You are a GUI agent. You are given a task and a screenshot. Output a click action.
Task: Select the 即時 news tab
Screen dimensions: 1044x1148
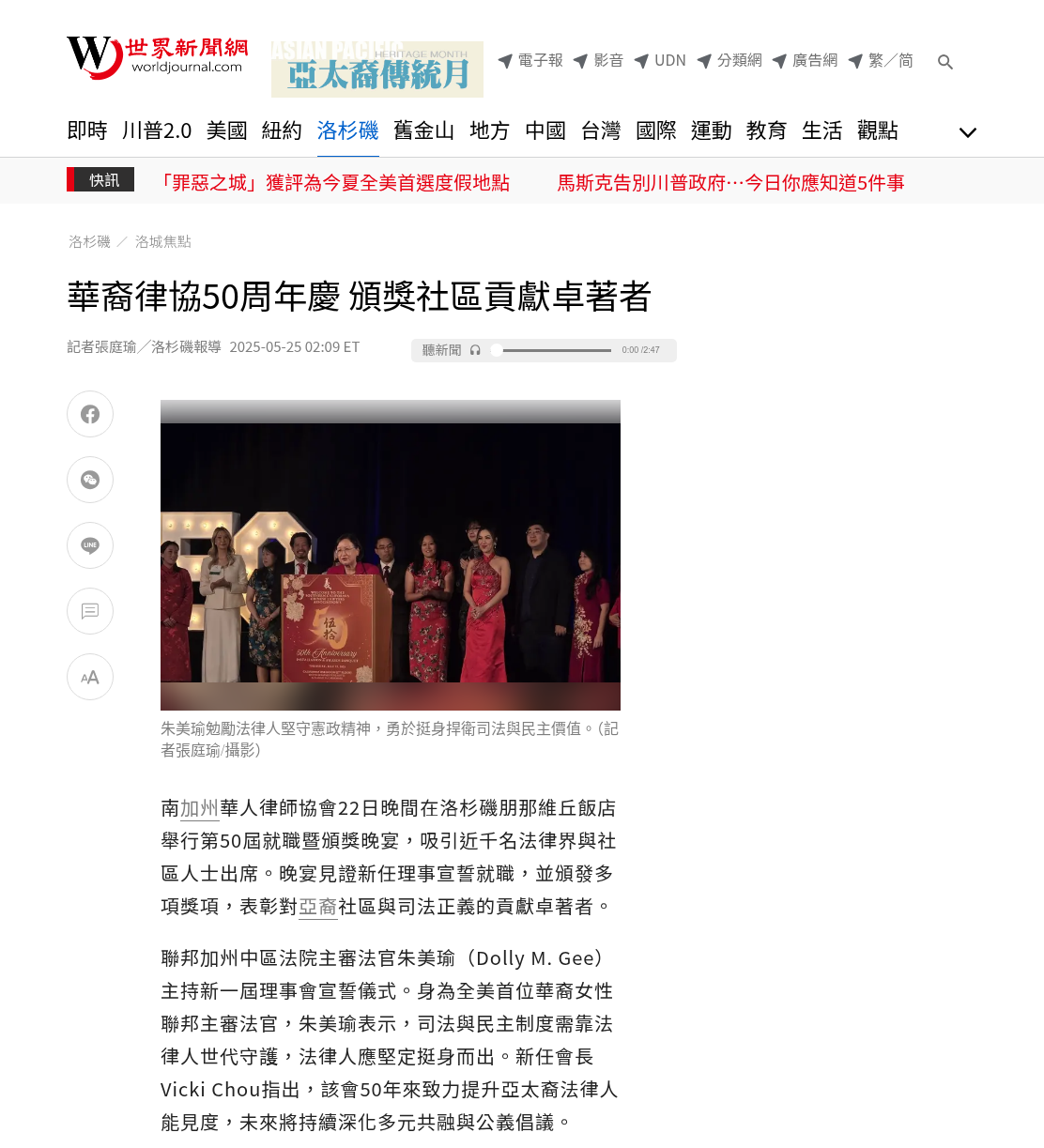click(x=87, y=130)
